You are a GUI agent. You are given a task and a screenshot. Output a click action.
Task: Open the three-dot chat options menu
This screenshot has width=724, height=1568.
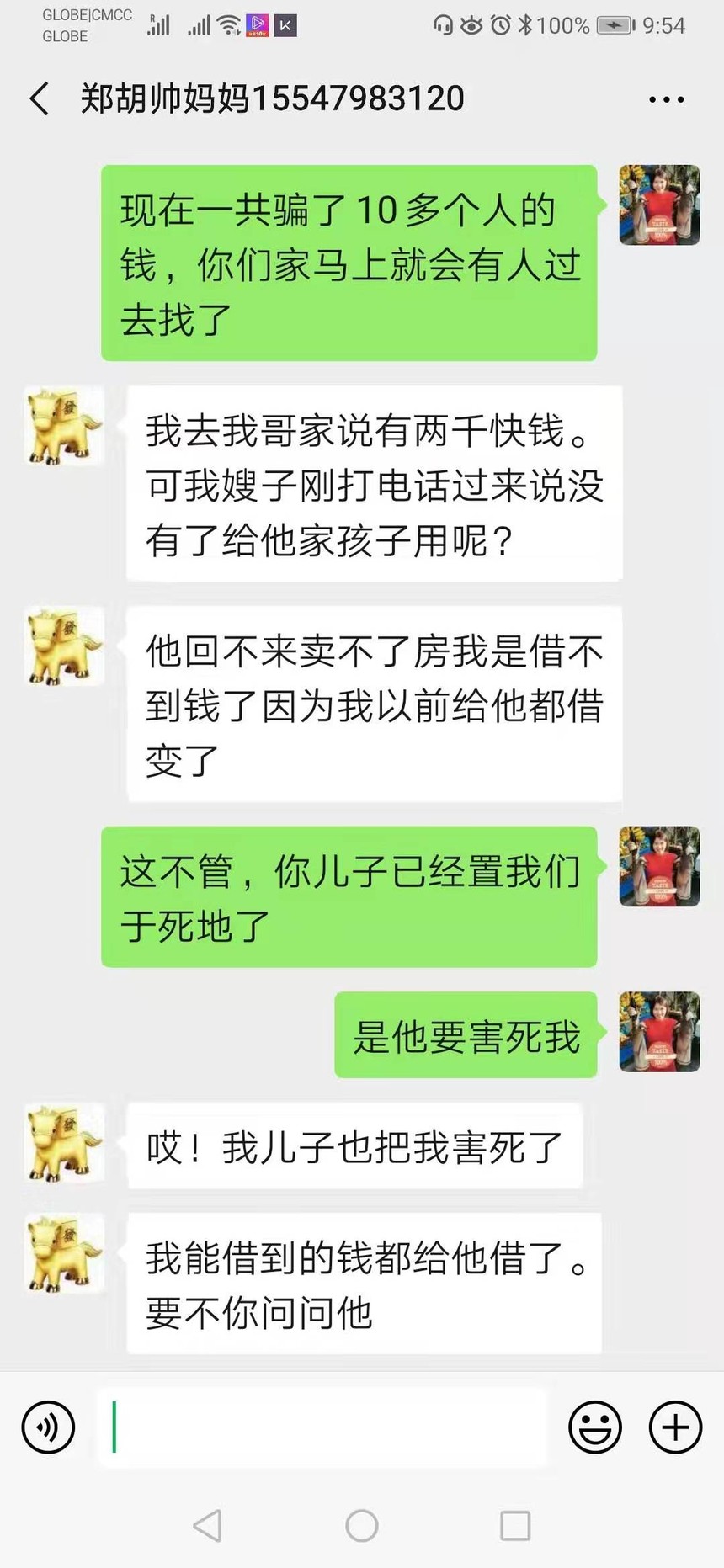coord(666,99)
